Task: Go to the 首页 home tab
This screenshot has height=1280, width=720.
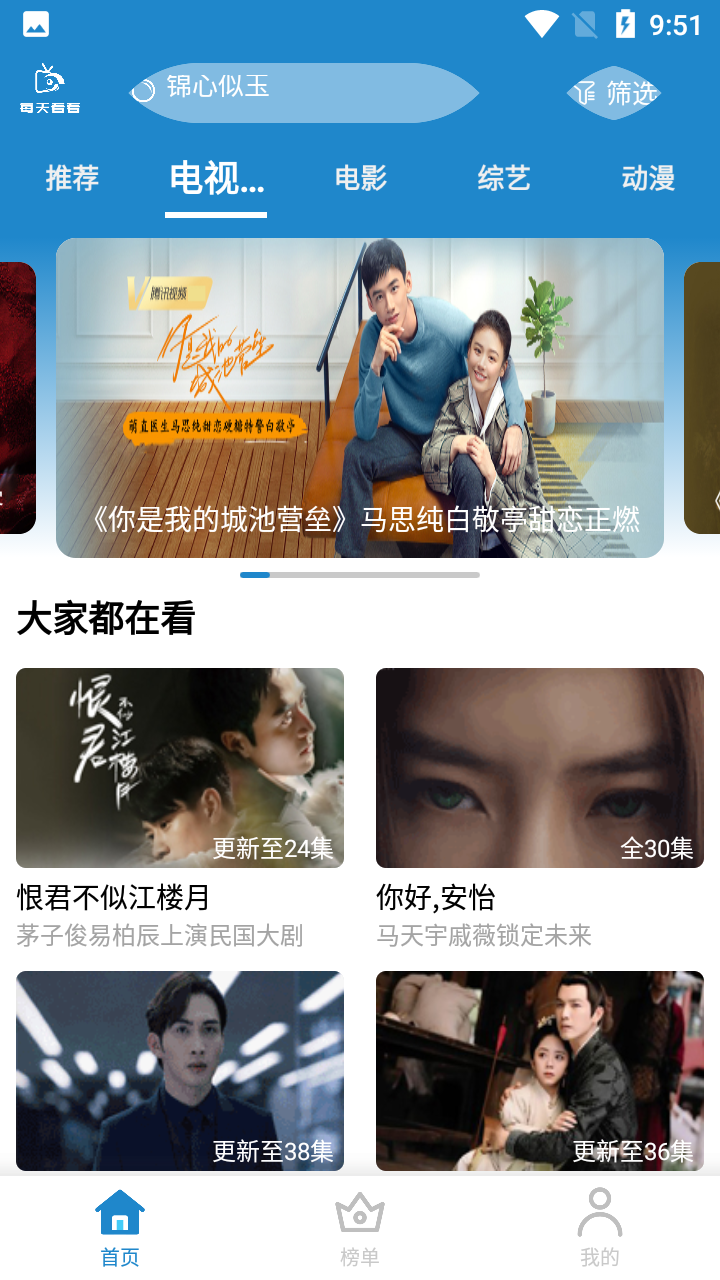Action: (x=120, y=1228)
